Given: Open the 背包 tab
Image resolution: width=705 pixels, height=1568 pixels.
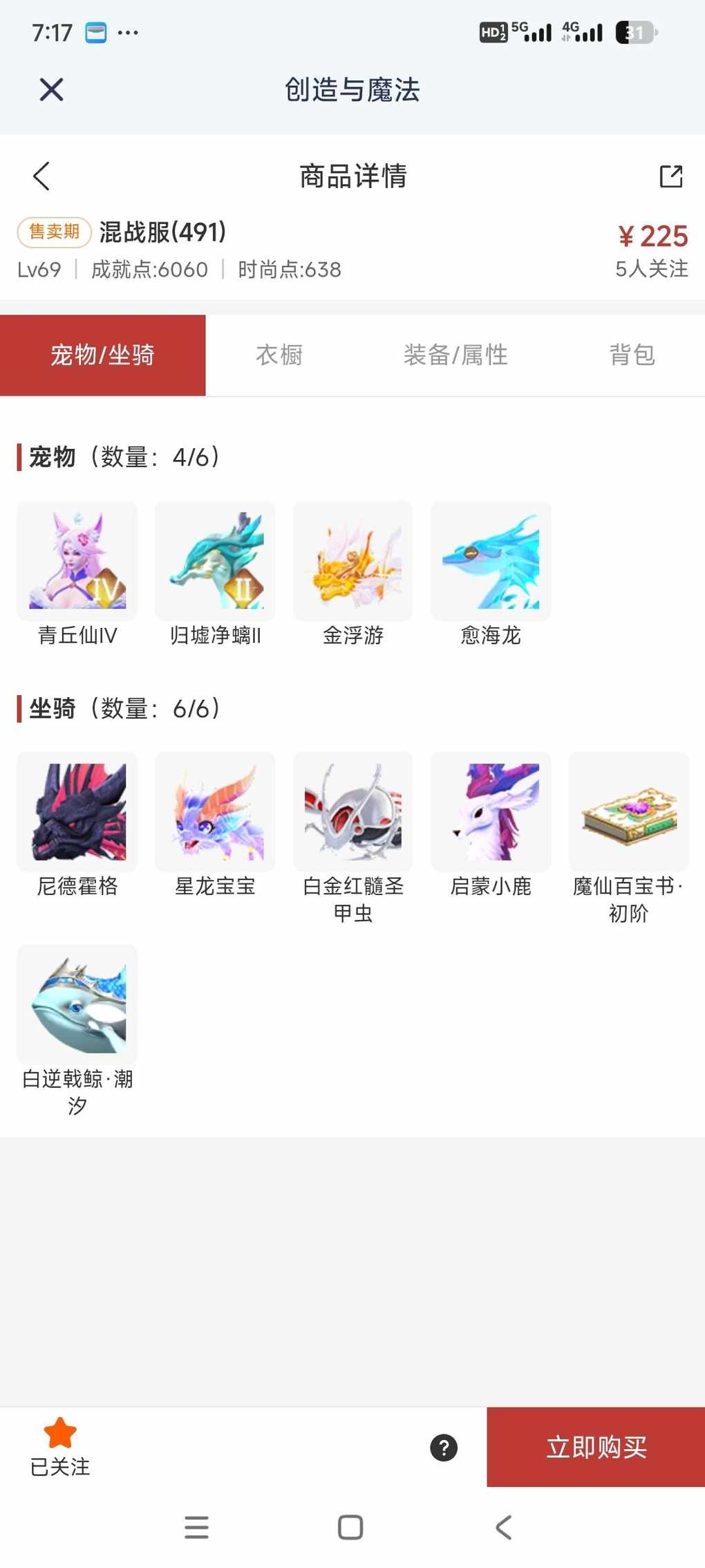Looking at the screenshot, I should coord(631,355).
